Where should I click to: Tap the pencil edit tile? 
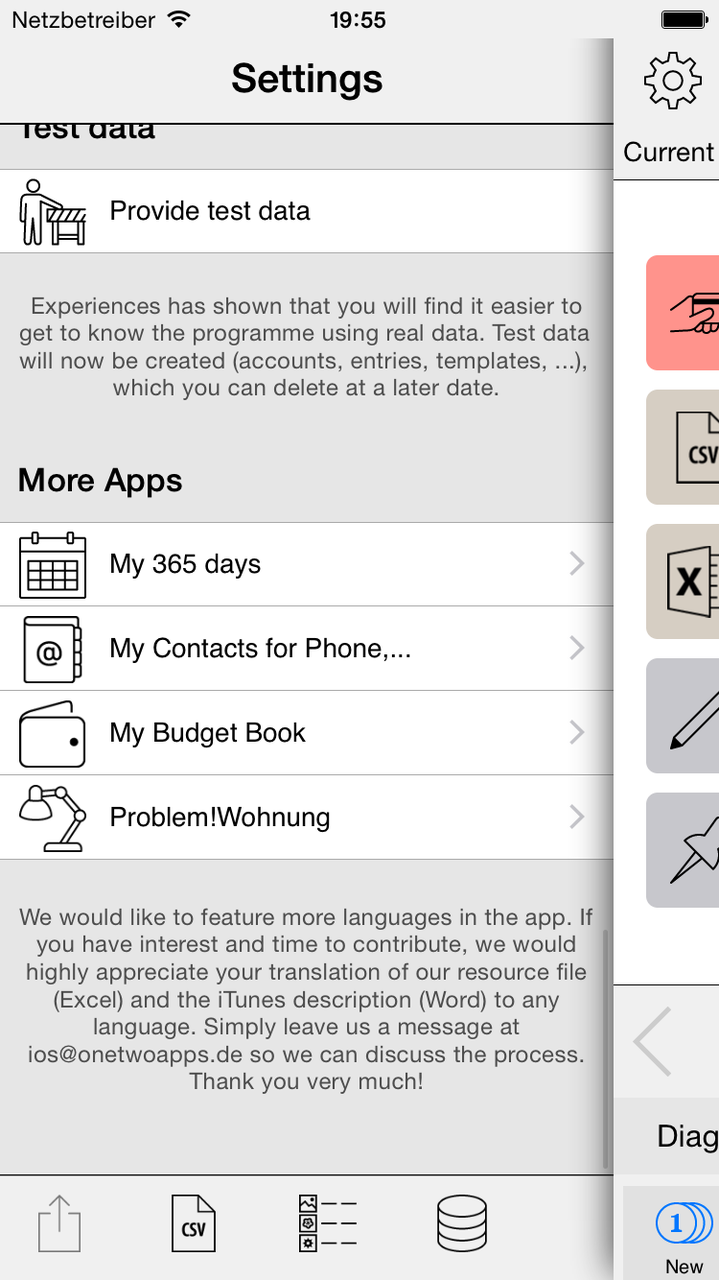pos(683,715)
